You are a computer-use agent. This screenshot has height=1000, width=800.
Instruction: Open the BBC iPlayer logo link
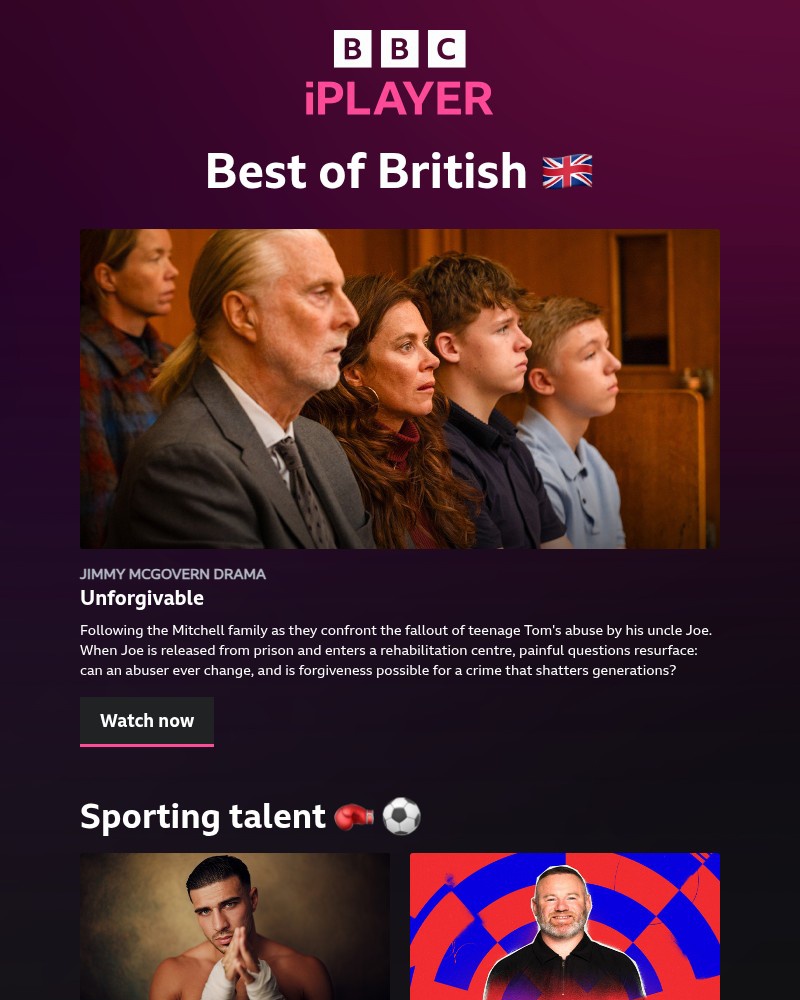pos(399,74)
